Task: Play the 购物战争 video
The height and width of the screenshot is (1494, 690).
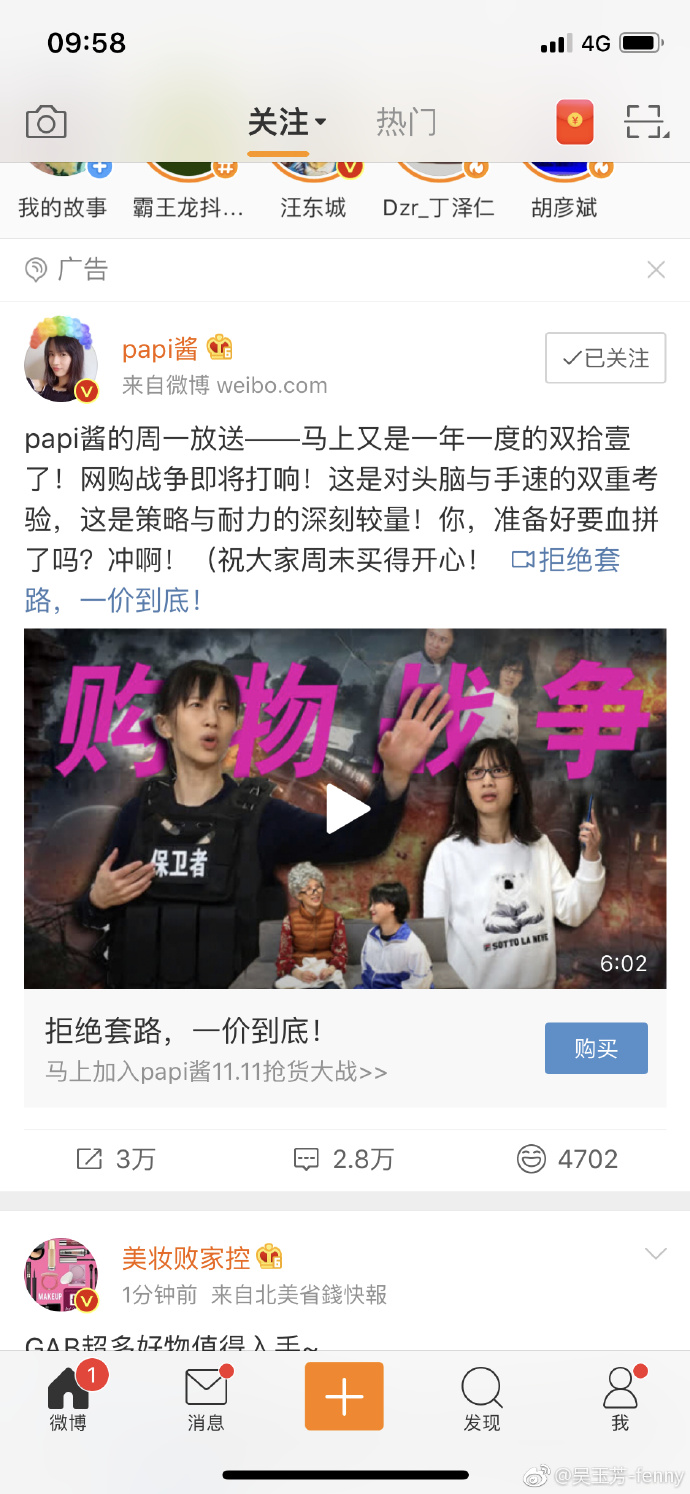Action: (346, 808)
